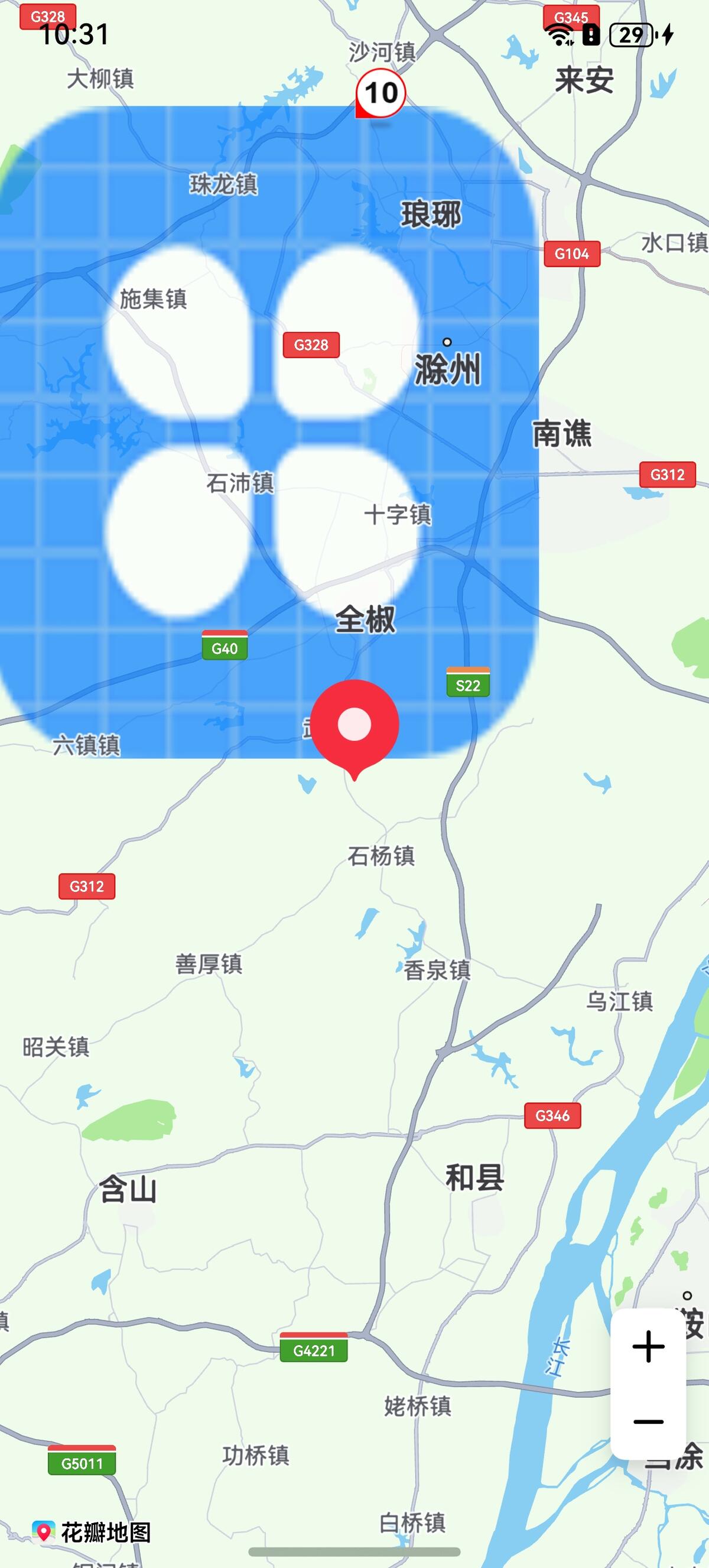709x1568 pixels.
Task: Zoom out of the map
Action: point(648,1422)
